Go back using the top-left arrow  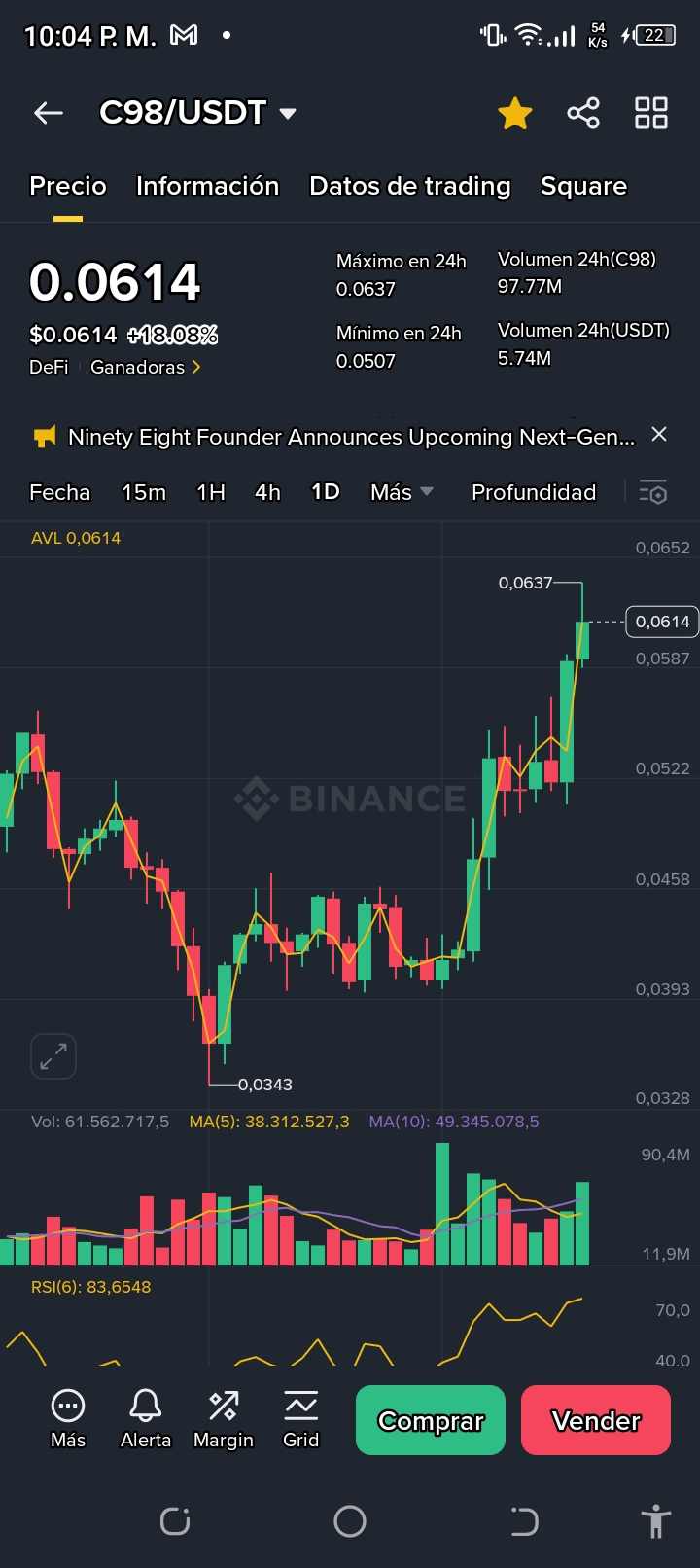coord(49,113)
